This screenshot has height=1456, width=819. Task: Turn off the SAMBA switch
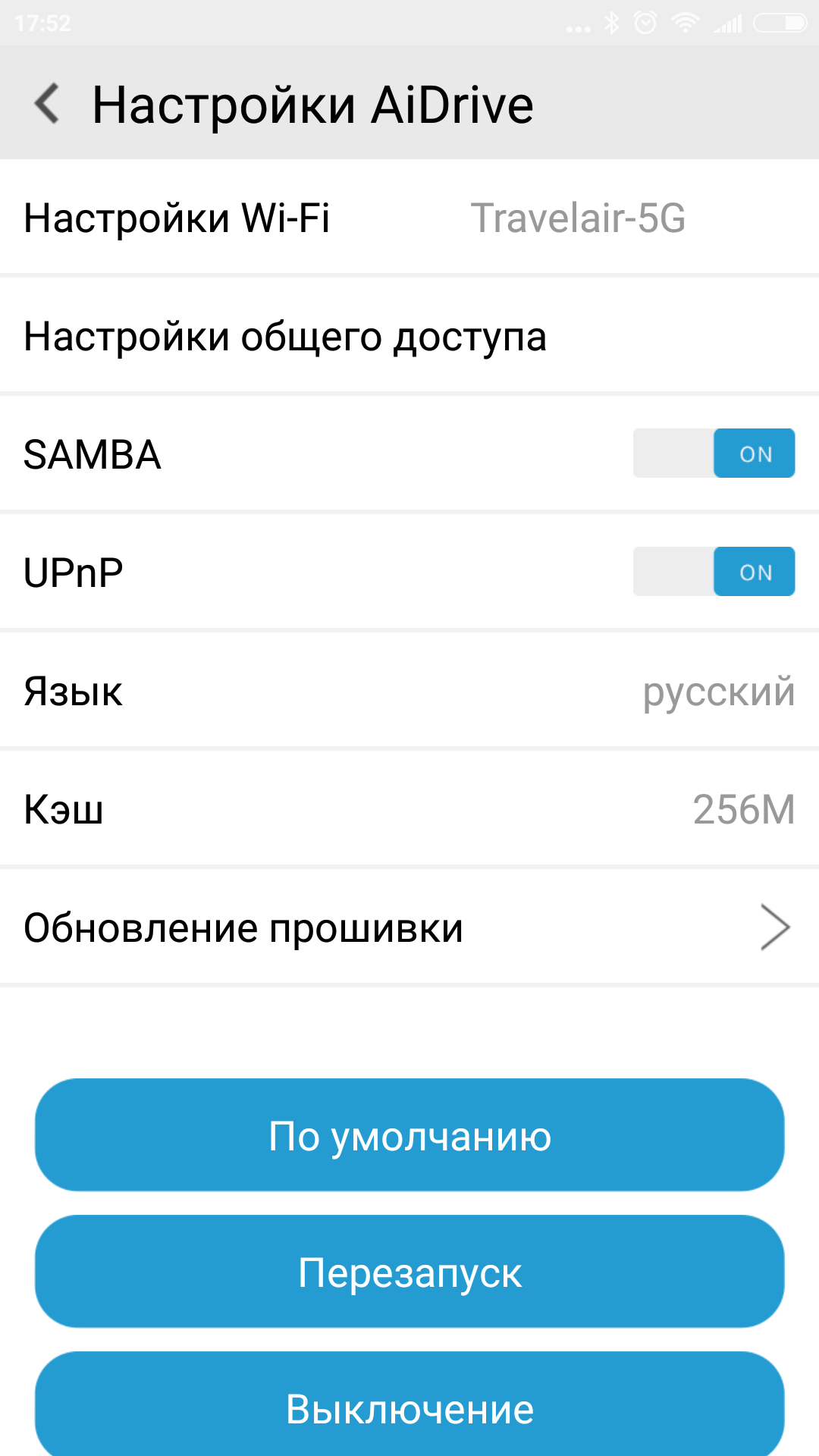(714, 453)
